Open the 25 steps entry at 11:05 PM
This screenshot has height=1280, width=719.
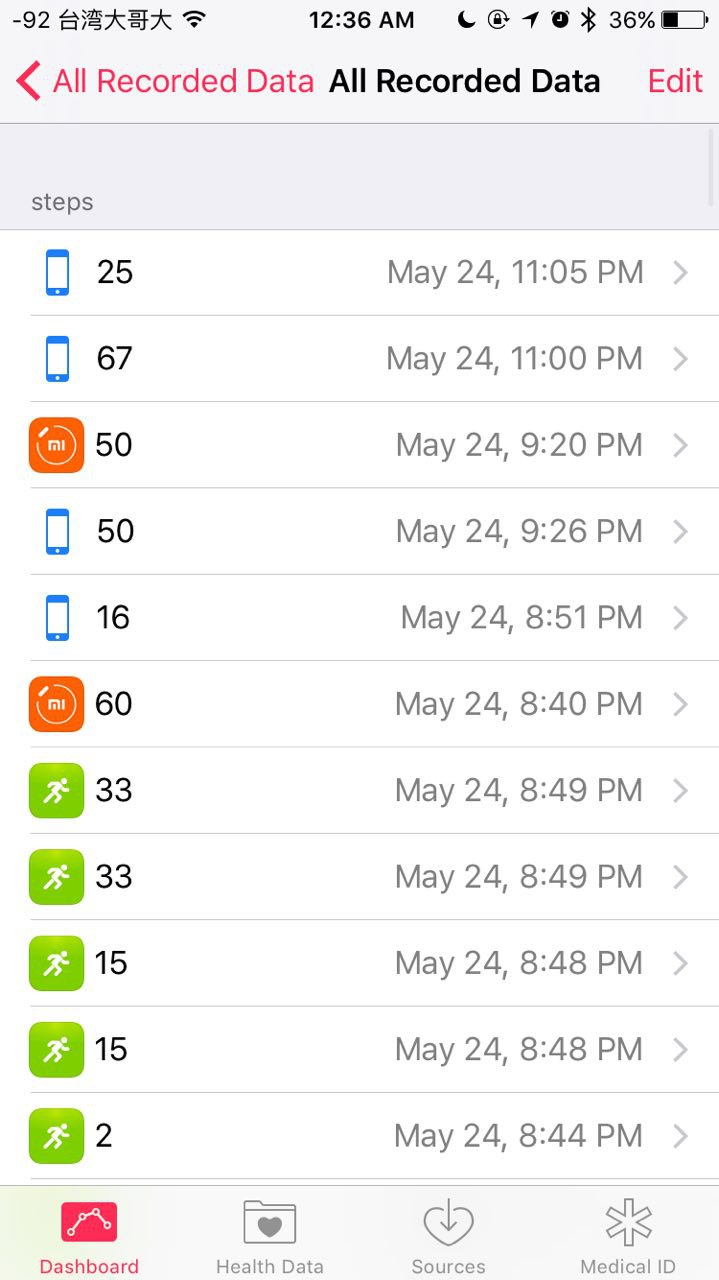[360, 272]
